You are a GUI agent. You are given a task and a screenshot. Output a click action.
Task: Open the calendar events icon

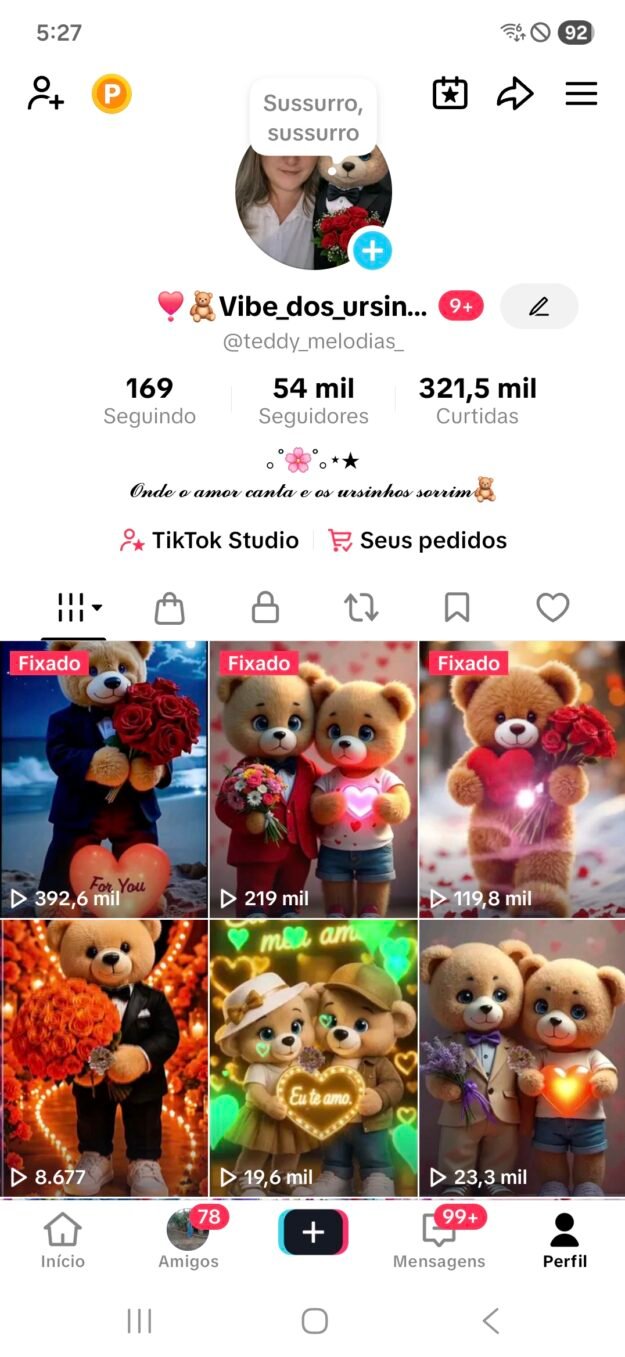[450, 94]
